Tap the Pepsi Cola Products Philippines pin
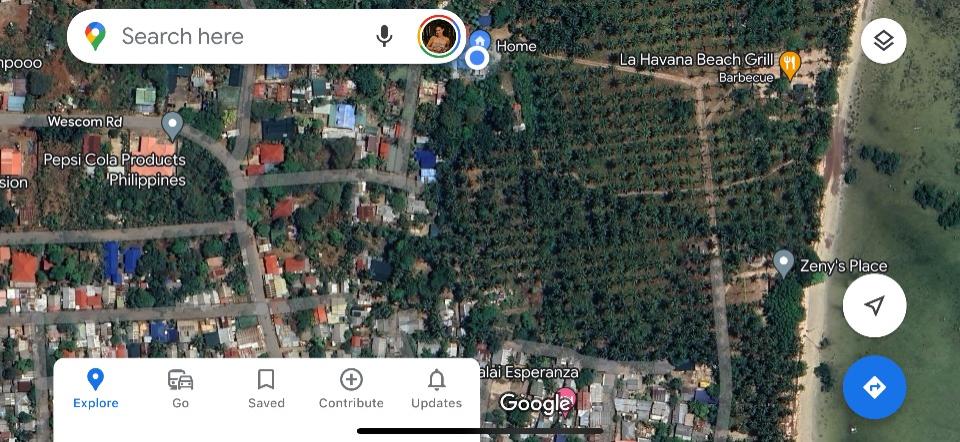 172,126
